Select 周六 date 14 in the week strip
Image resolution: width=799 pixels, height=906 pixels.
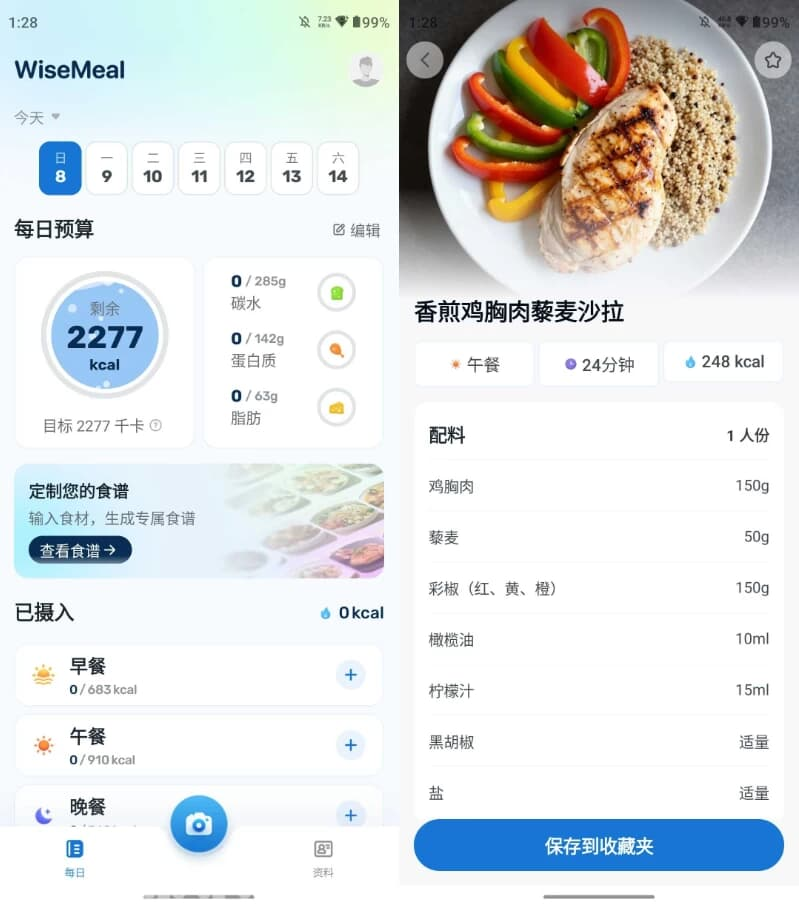tap(337, 168)
